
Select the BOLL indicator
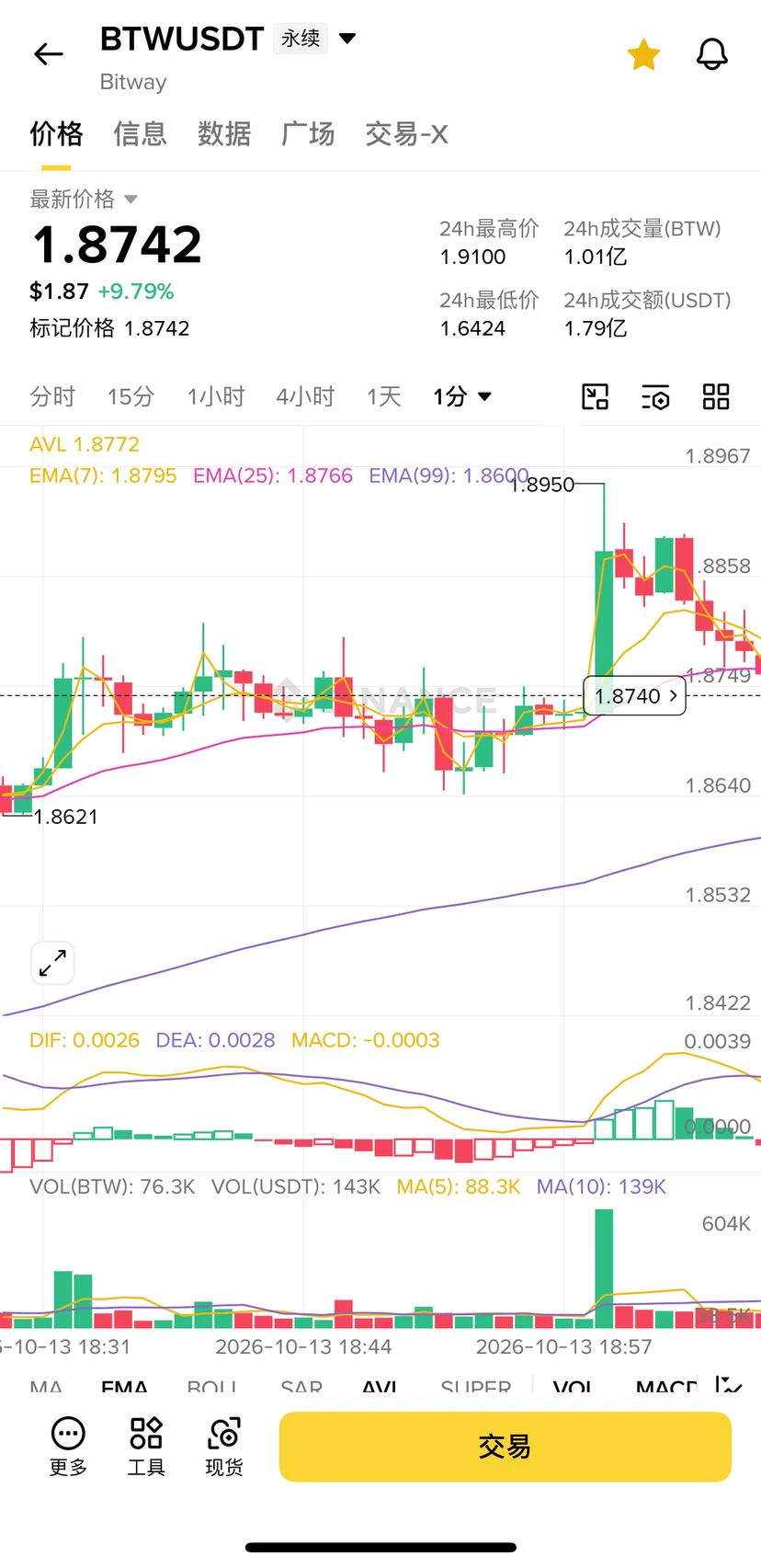(211, 1387)
